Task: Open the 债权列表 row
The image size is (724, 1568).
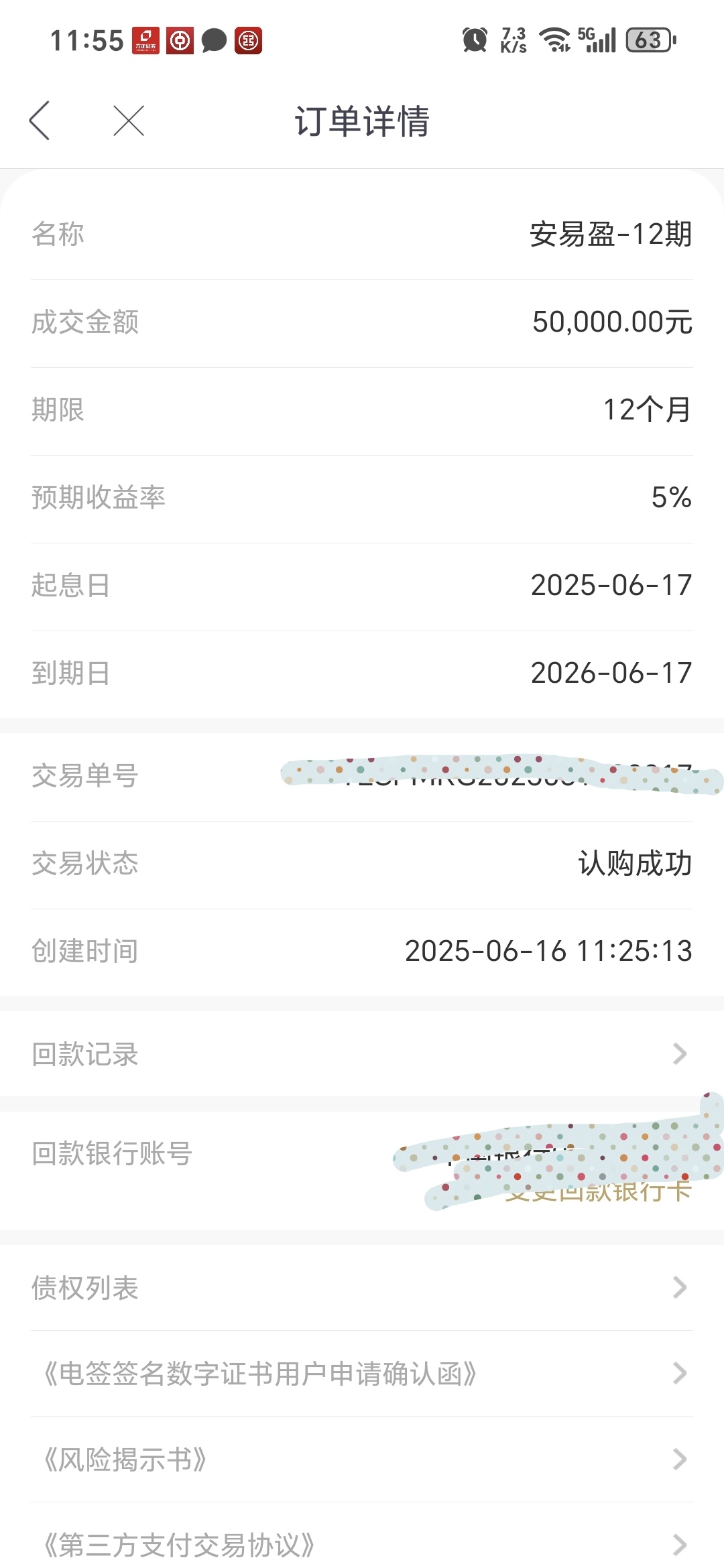Action: coord(362,1287)
